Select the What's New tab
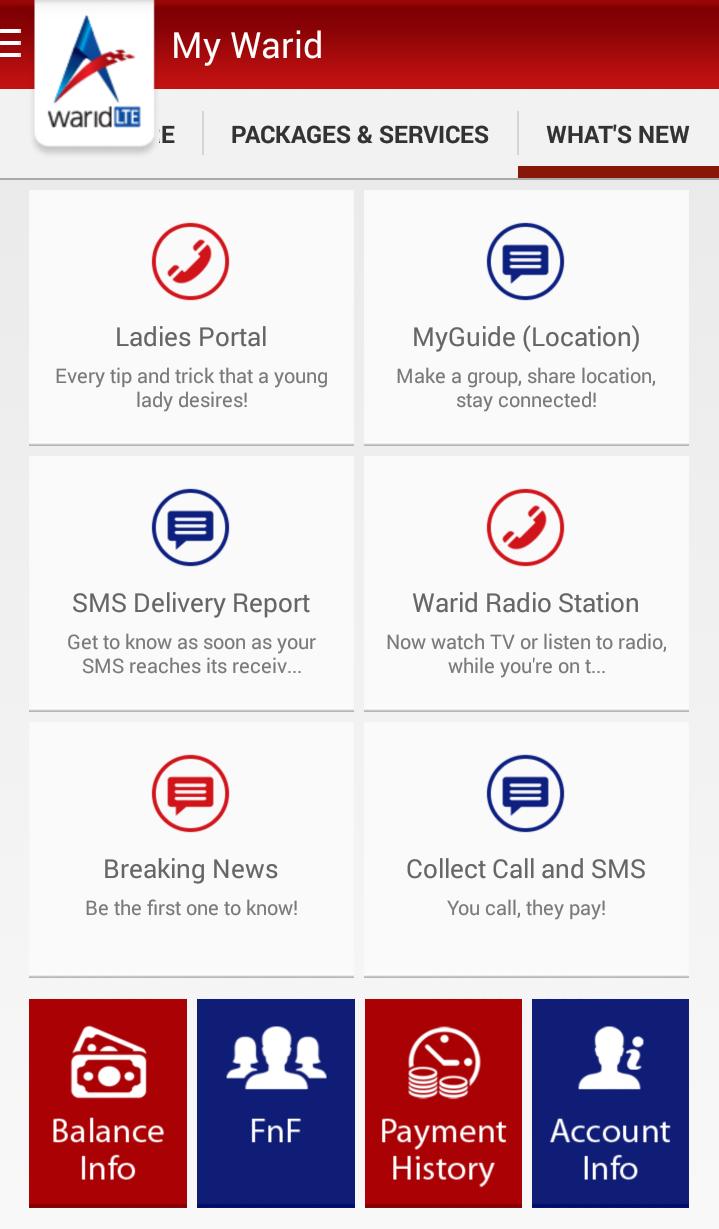Screen dimensions: 719x1229 coord(617,135)
